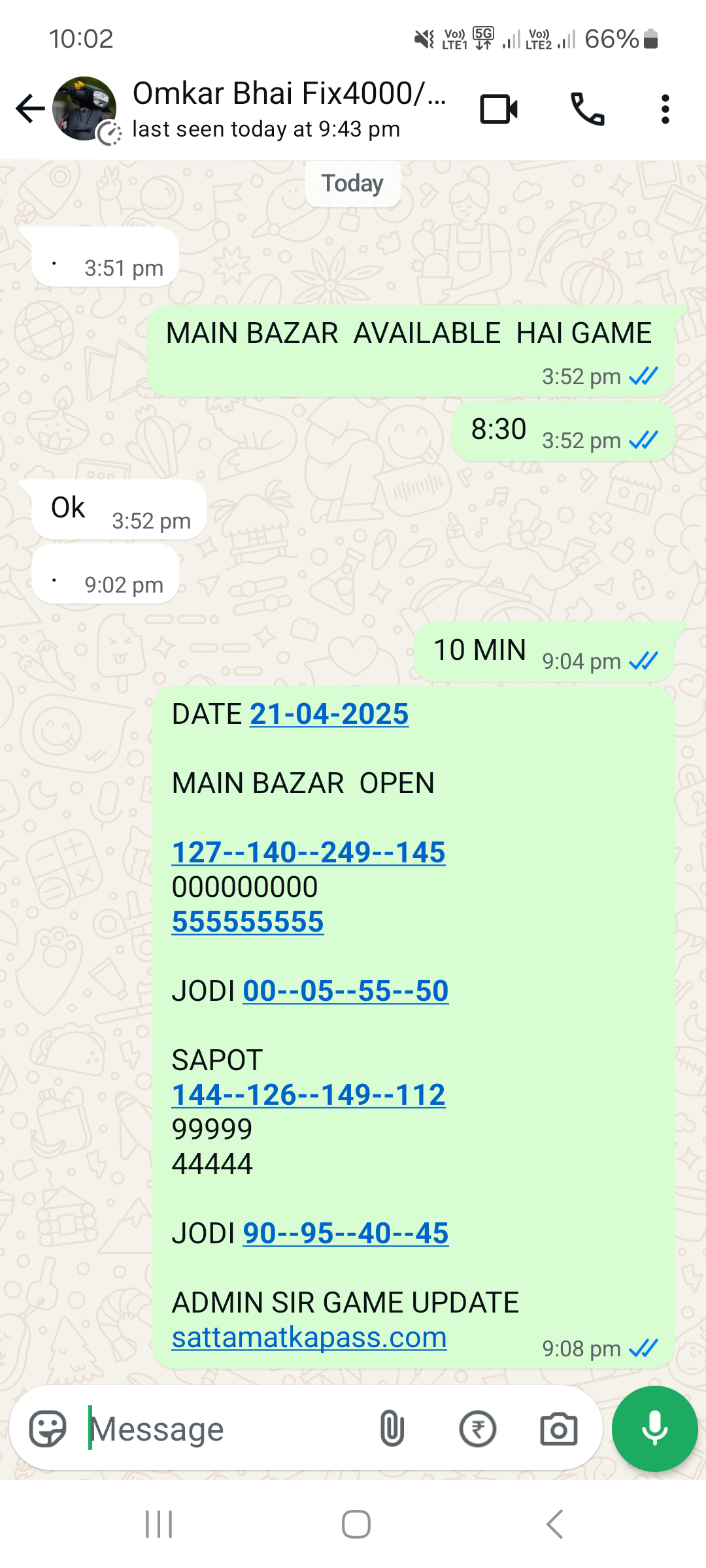Open the camera from the message bar

pyautogui.click(x=559, y=1429)
